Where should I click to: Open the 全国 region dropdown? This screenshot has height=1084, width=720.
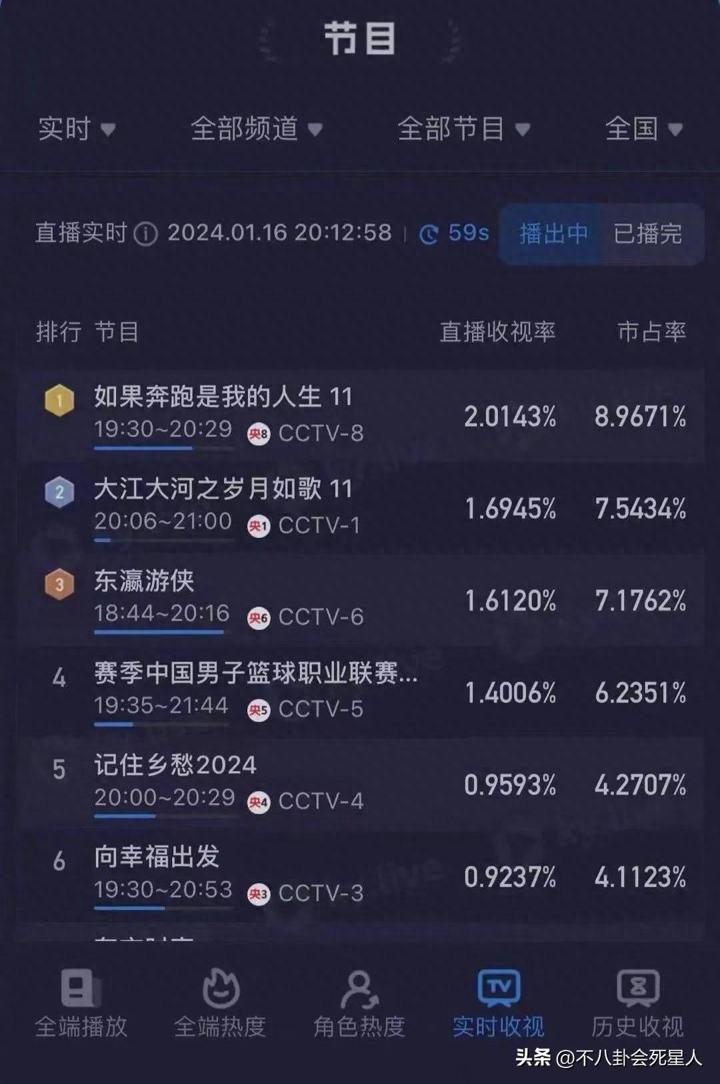coord(644,129)
